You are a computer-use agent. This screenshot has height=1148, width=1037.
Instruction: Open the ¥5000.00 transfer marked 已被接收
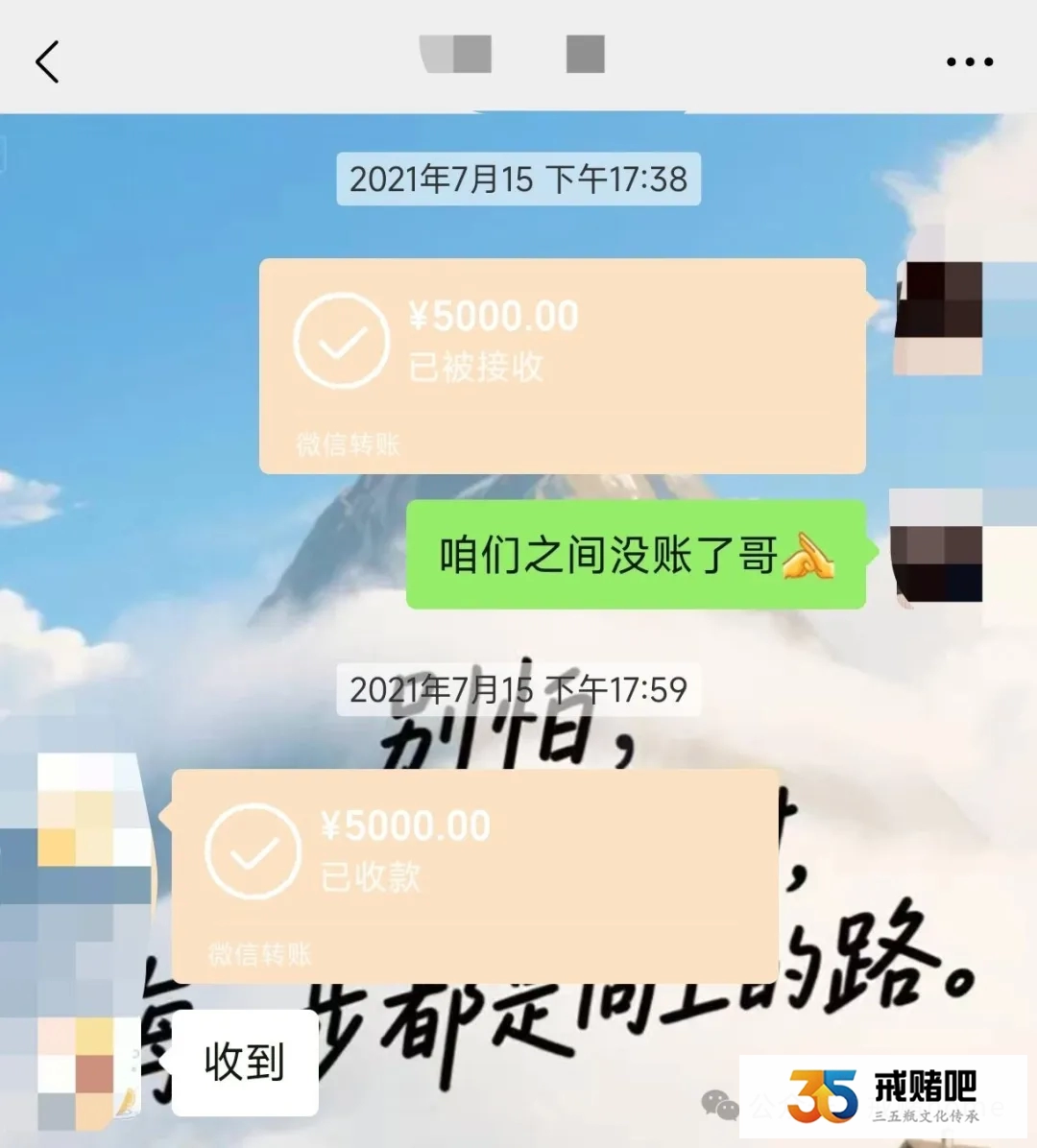[562, 365]
